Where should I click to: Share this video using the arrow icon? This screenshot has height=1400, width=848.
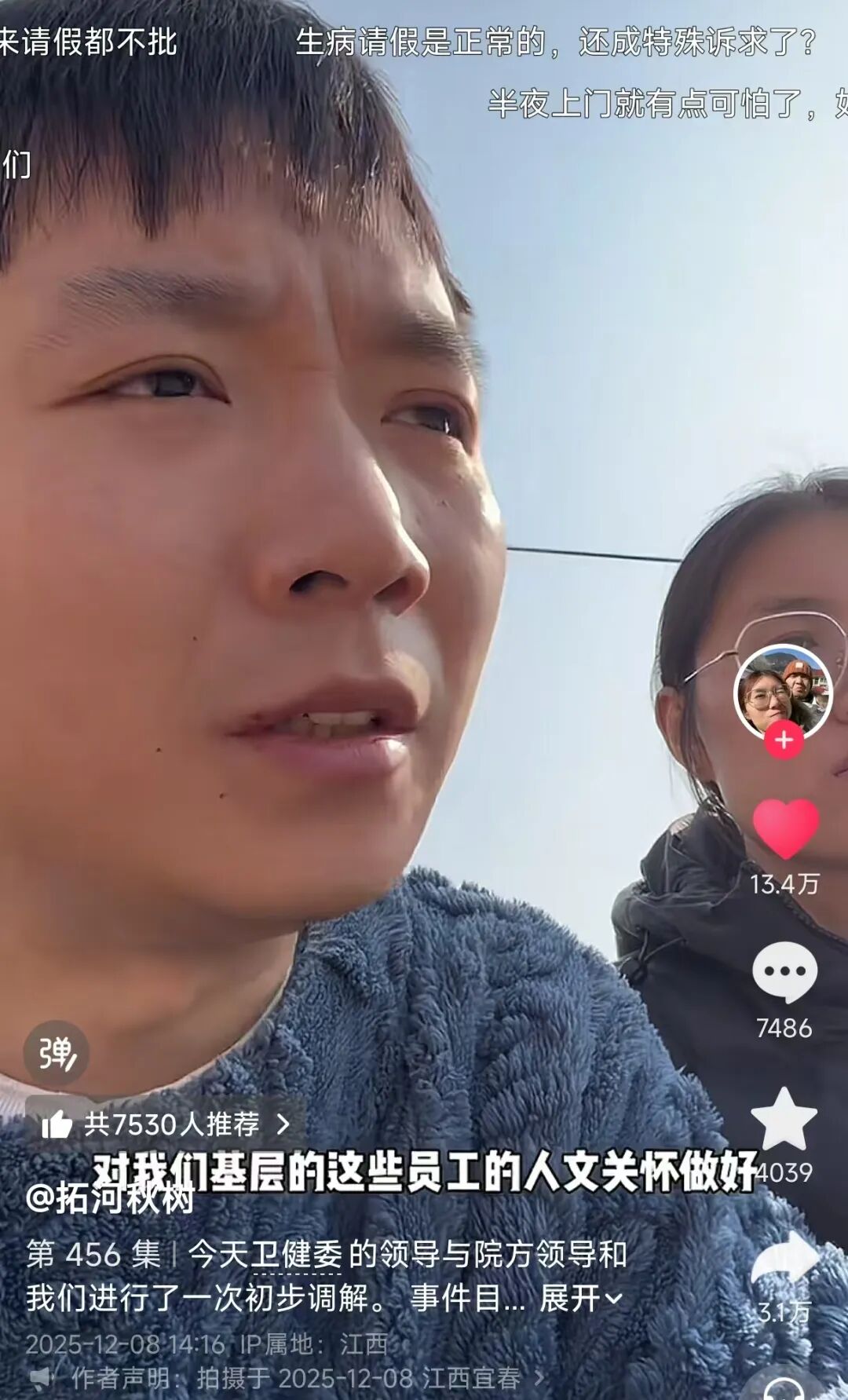(785, 1259)
